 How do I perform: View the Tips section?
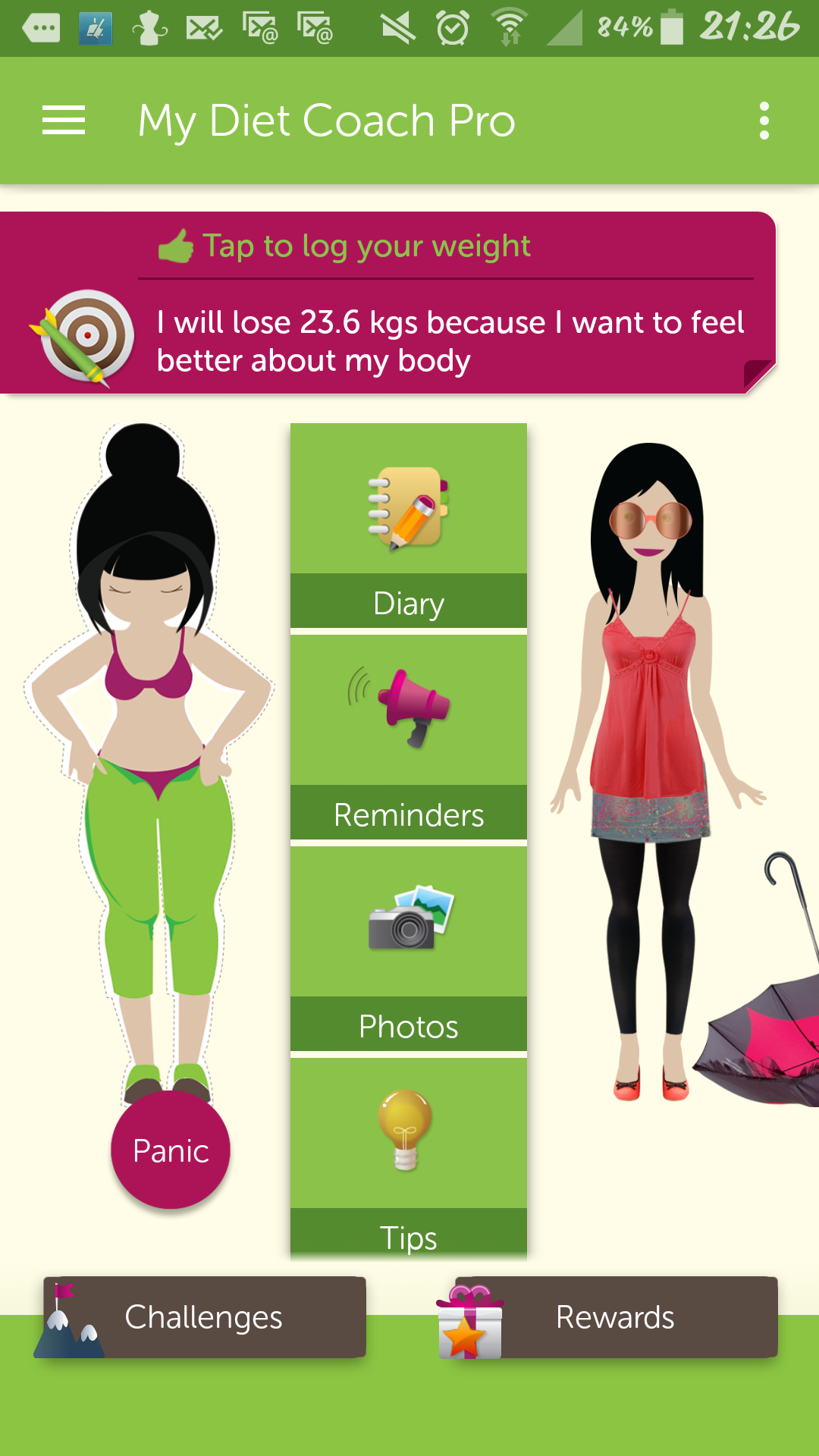point(408,1158)
